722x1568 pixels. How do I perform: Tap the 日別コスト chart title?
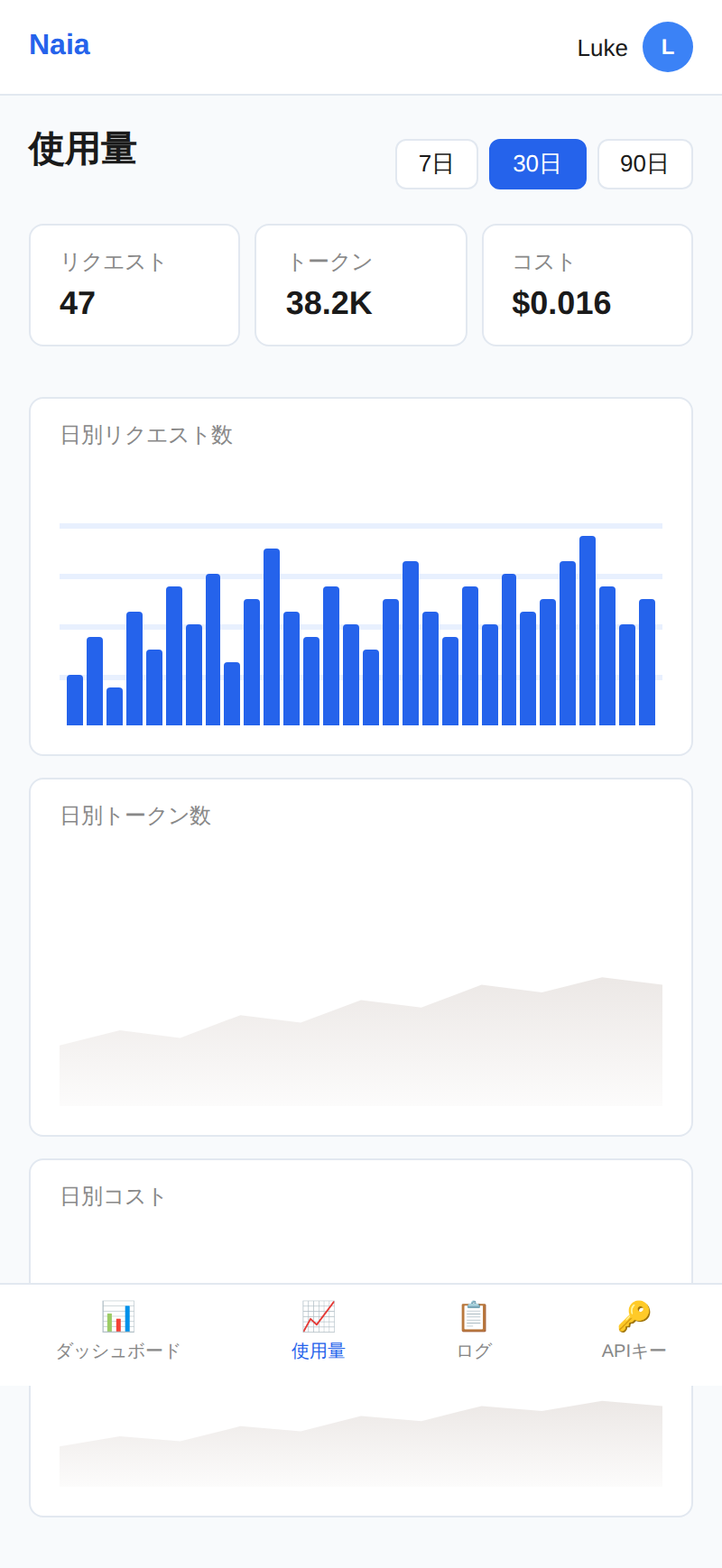coord(112,1196)
